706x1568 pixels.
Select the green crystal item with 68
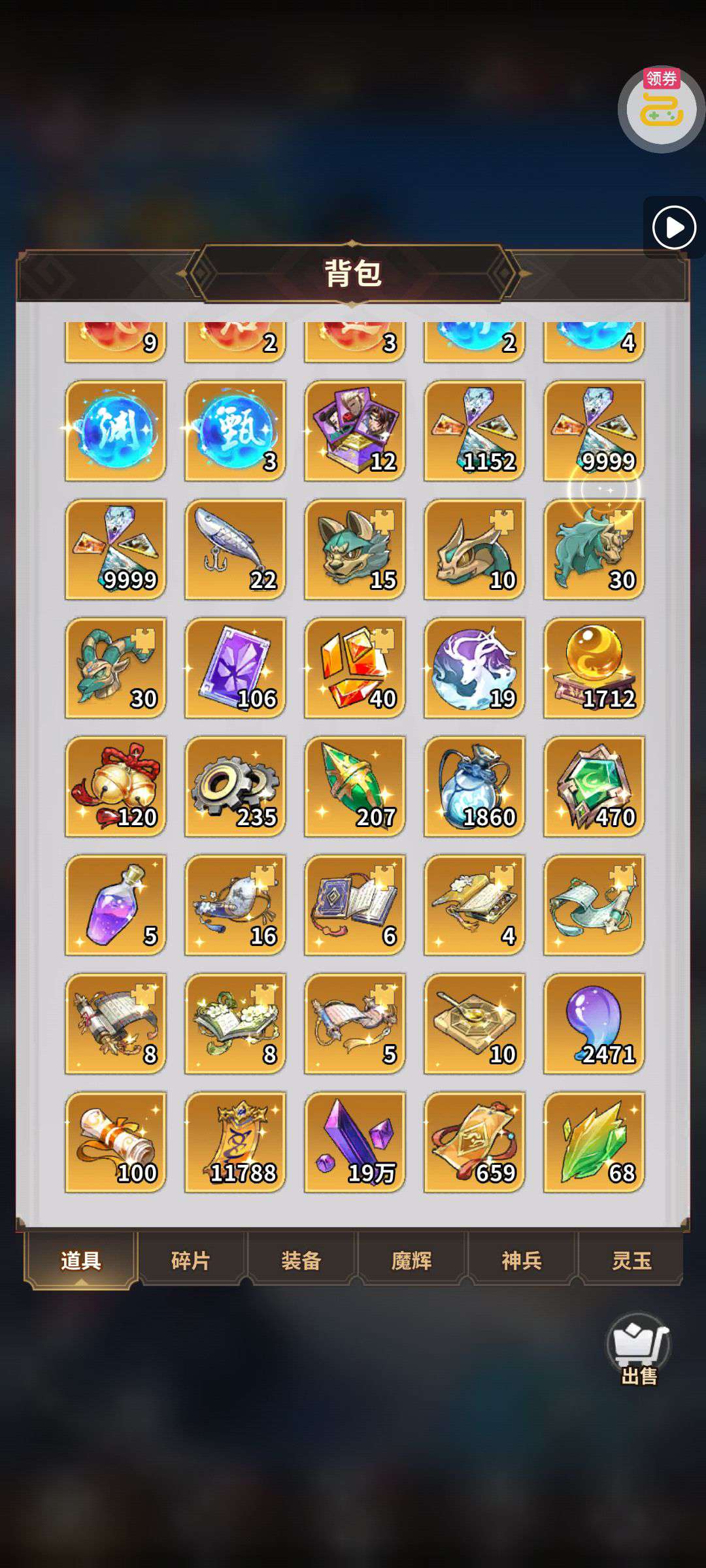(594, 1142)
